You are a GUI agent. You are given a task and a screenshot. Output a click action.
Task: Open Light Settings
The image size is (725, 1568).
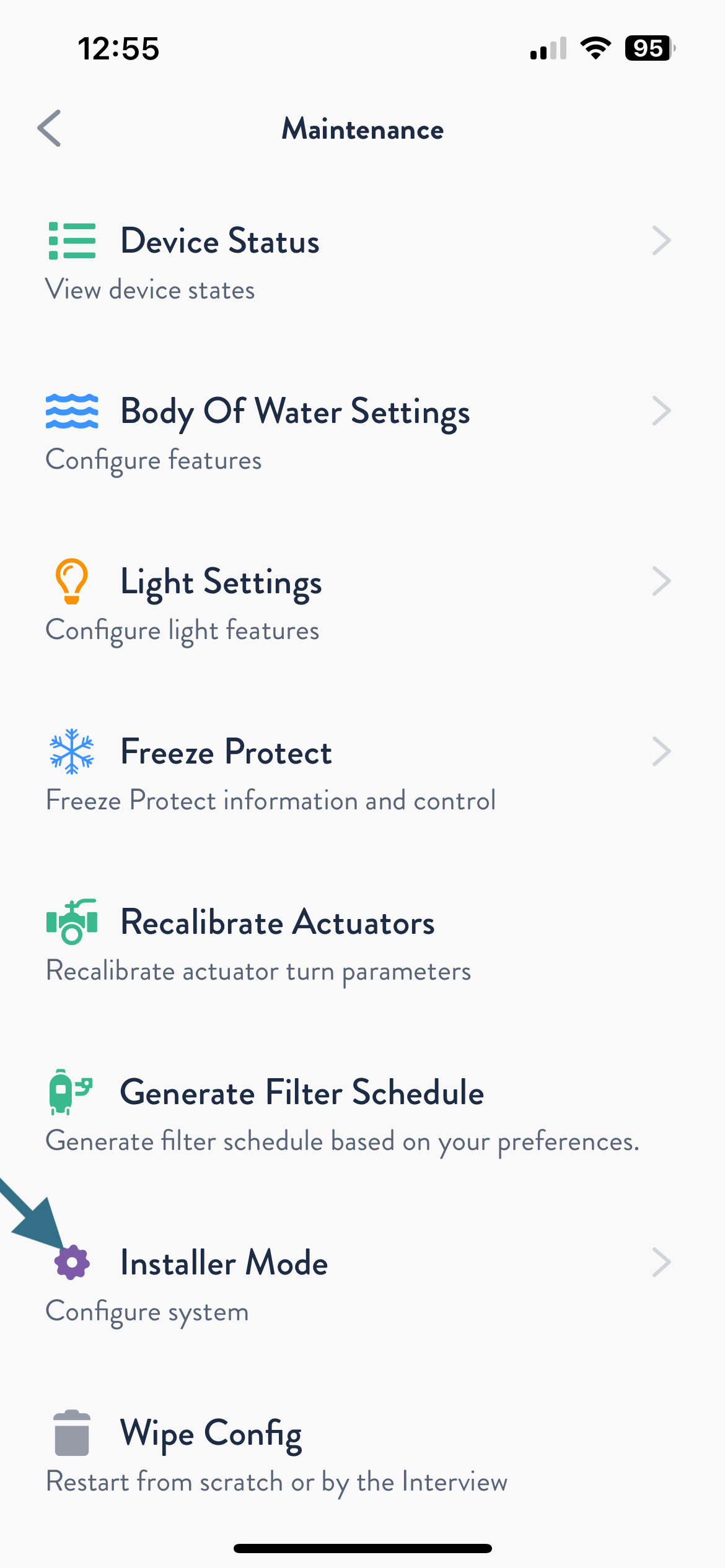click(x=221, y=582)
